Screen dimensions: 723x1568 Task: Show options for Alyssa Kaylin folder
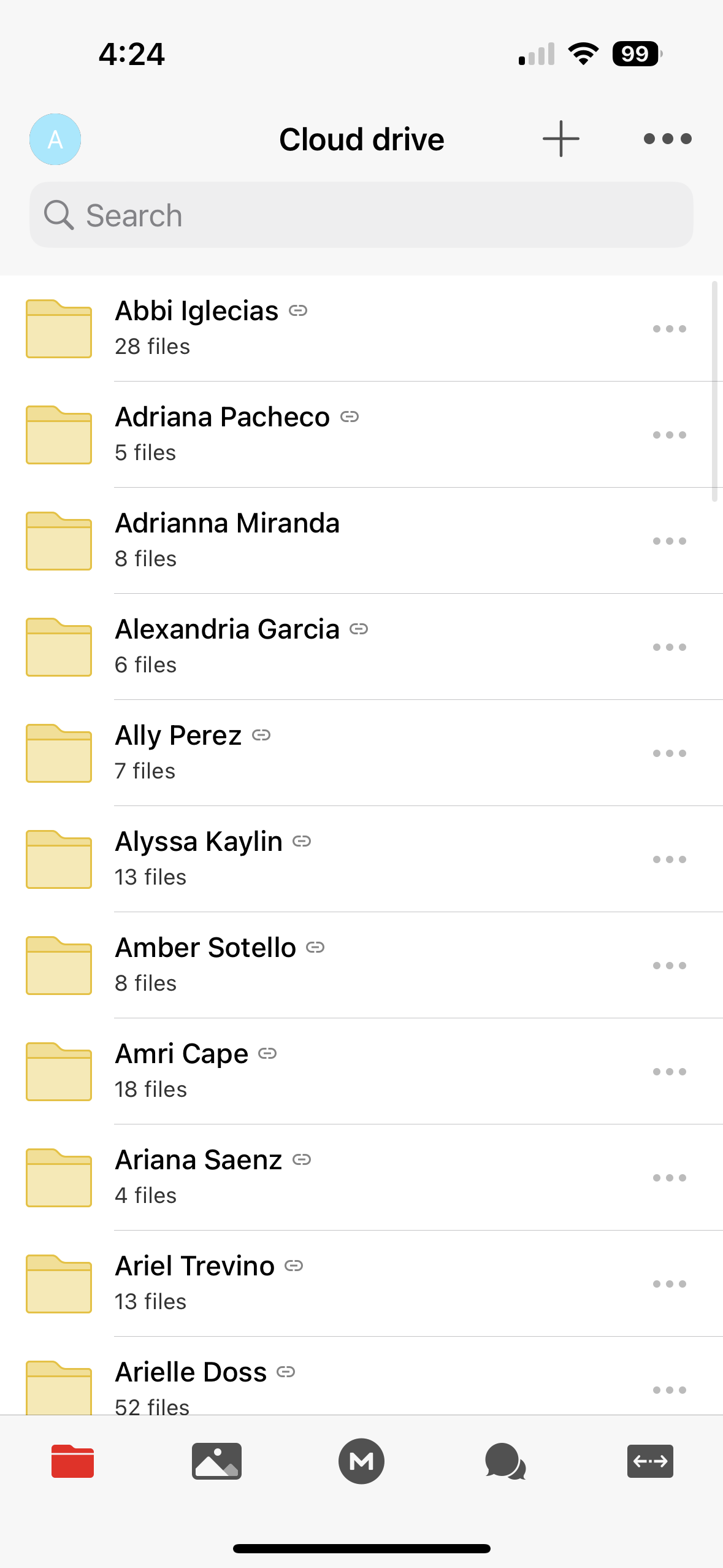click(x=669, y=859)
